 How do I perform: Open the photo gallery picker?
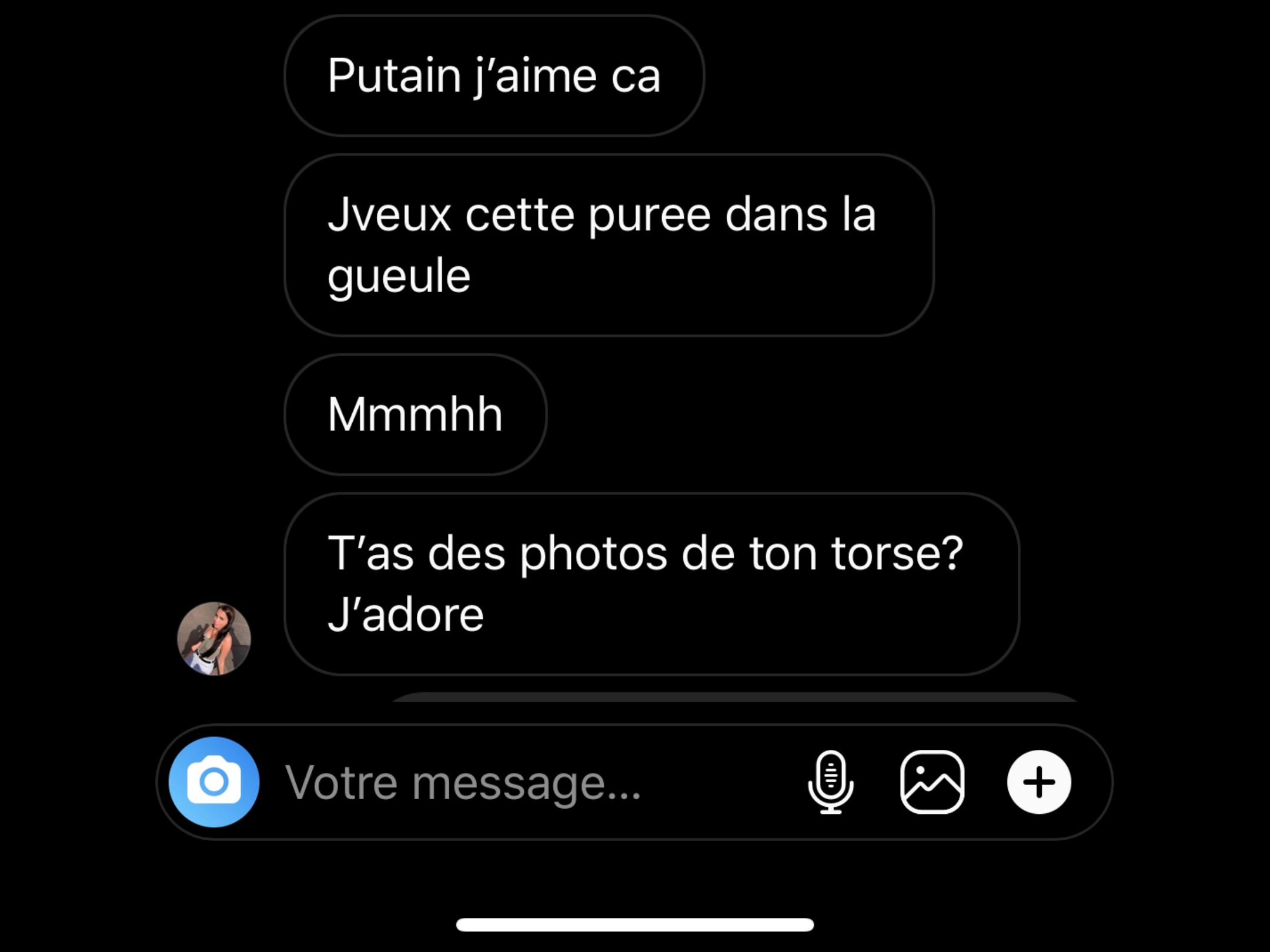click(932, 782)
